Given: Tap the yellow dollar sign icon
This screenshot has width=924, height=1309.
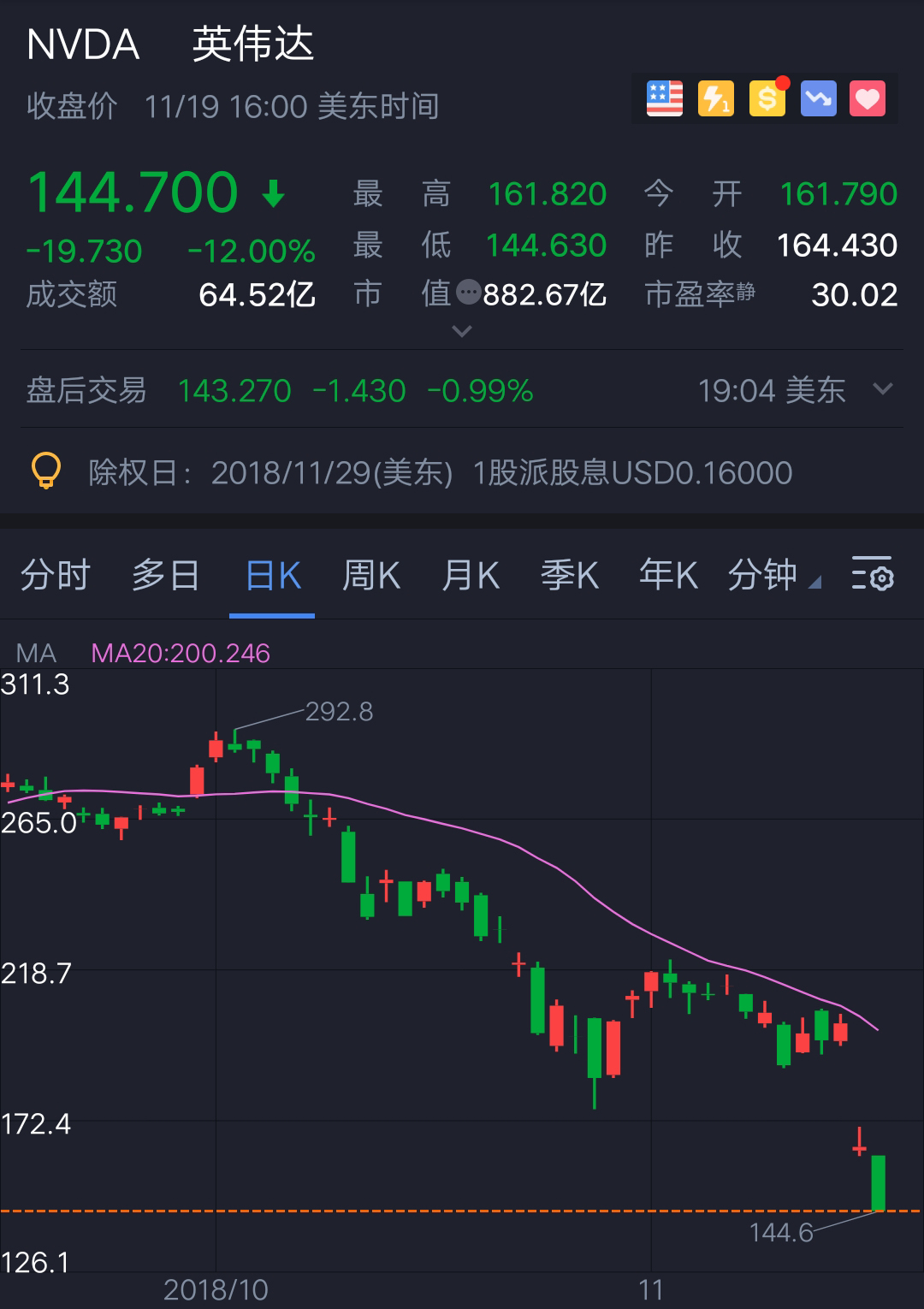Looking at the screenshot, I should pos(767,99).
